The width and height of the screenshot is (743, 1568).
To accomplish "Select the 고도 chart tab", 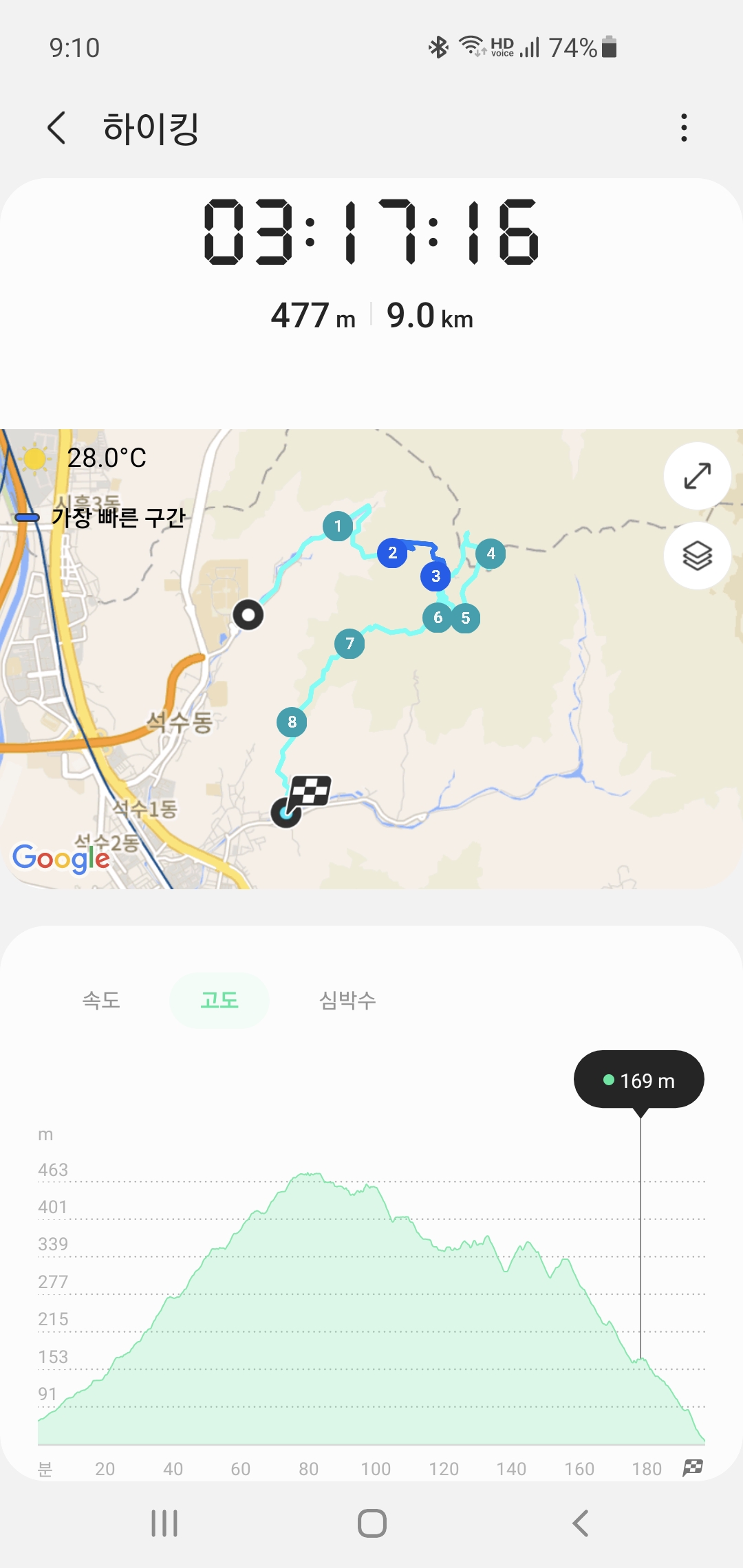I will [x=219, y=1000].
